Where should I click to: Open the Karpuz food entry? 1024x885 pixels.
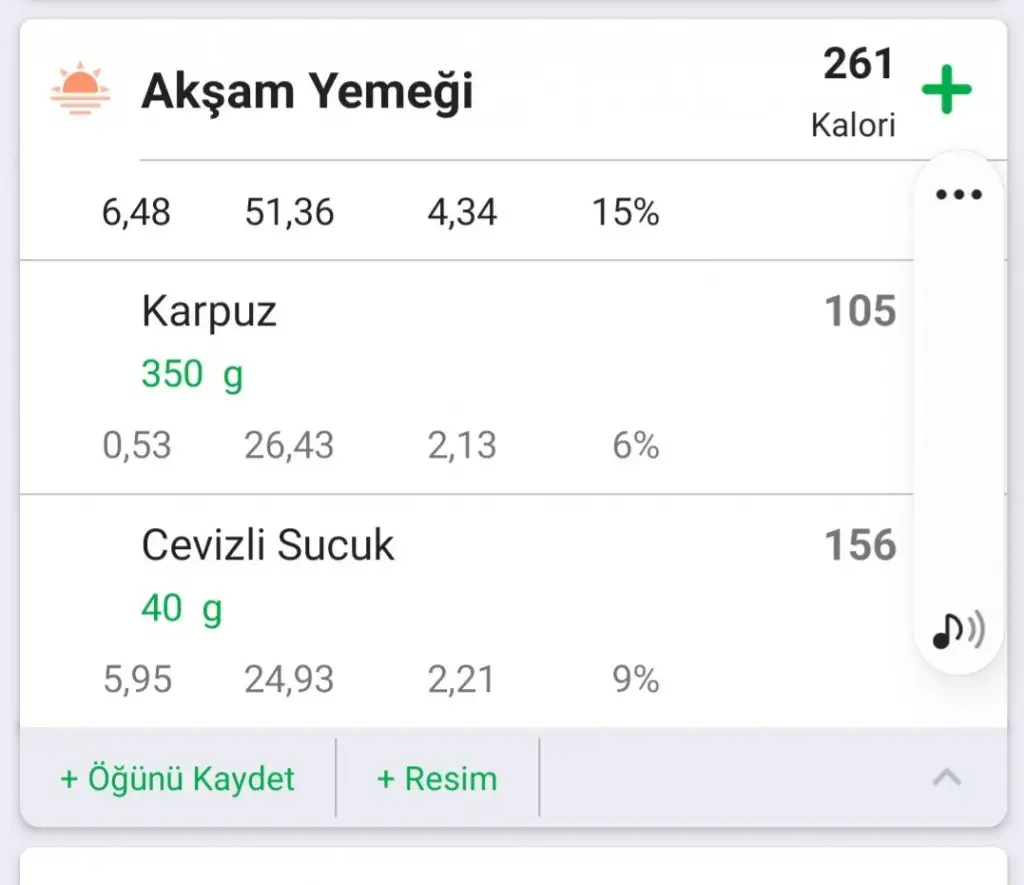209,313
